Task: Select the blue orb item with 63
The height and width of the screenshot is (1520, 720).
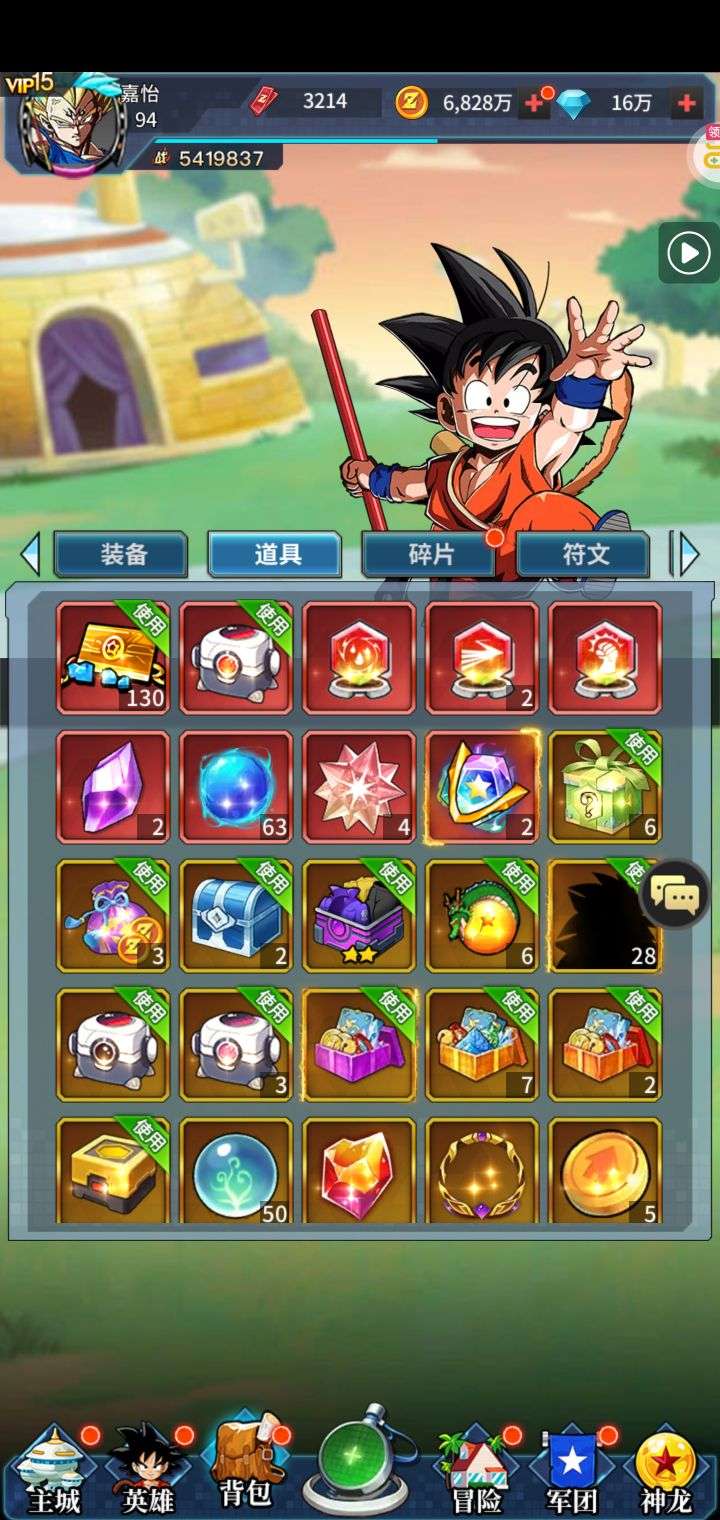Action: pyautogui.click(x=236, y=787)
